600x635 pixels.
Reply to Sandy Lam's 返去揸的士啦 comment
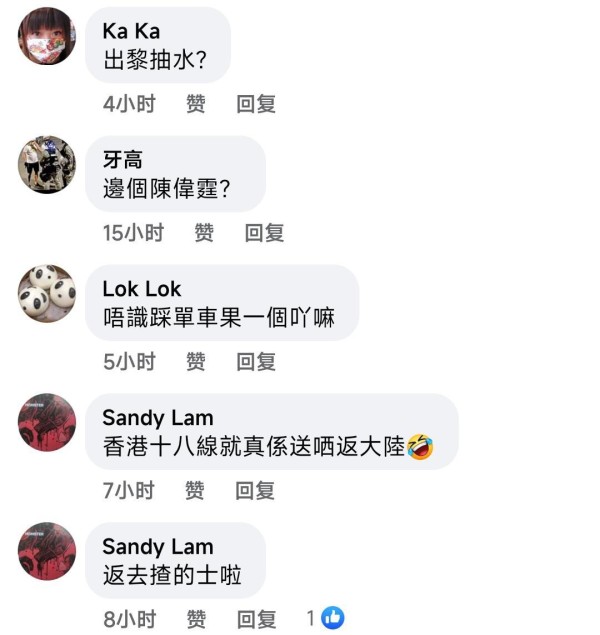[256, 619]
